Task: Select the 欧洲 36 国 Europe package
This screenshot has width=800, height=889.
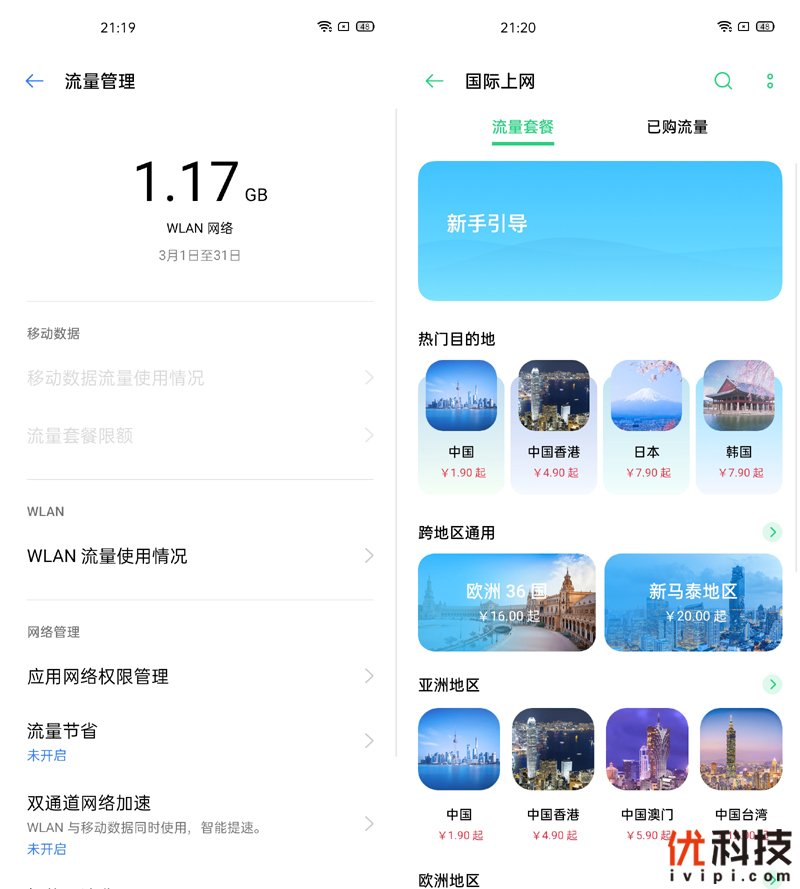Action: pos(506,602)
